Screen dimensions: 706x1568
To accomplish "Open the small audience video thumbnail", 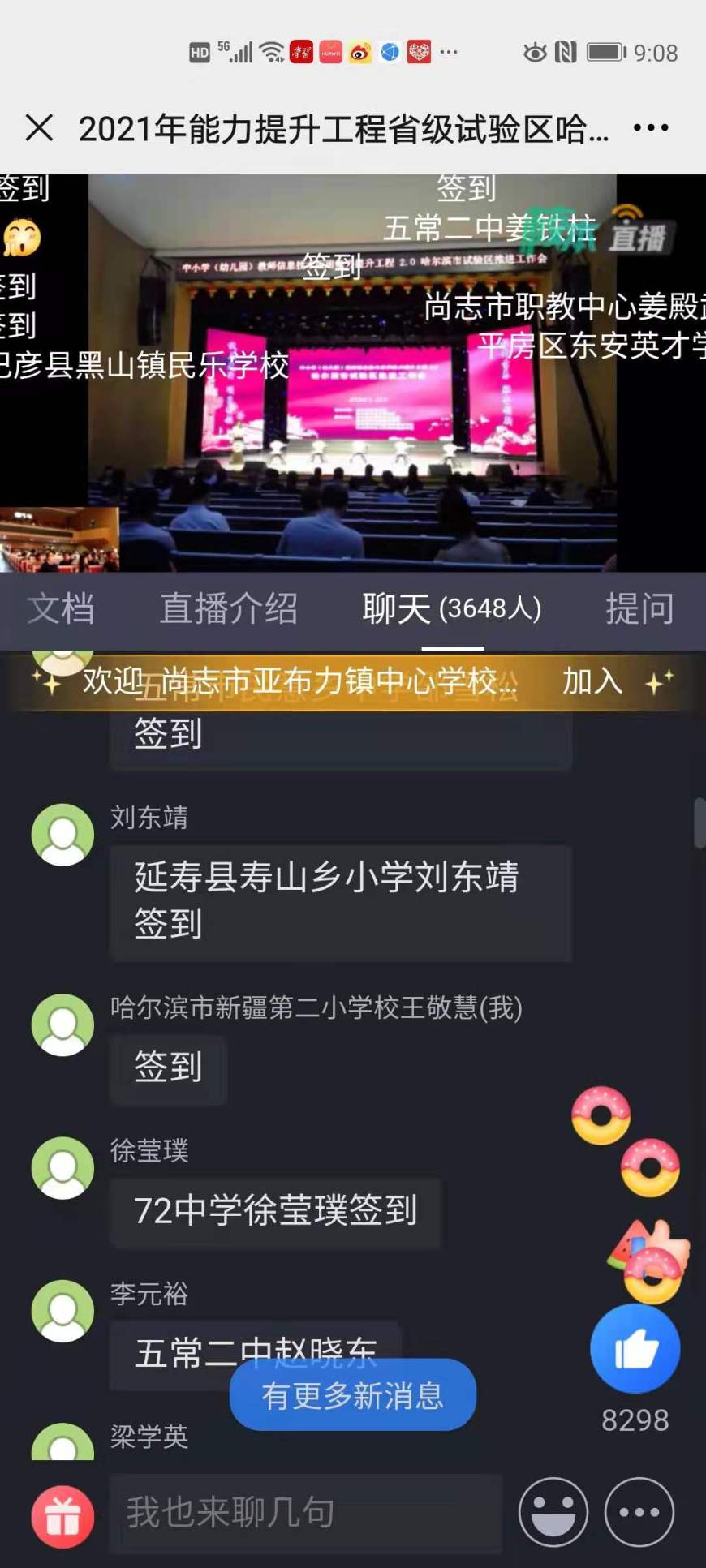I will click(x=59, y=540).
